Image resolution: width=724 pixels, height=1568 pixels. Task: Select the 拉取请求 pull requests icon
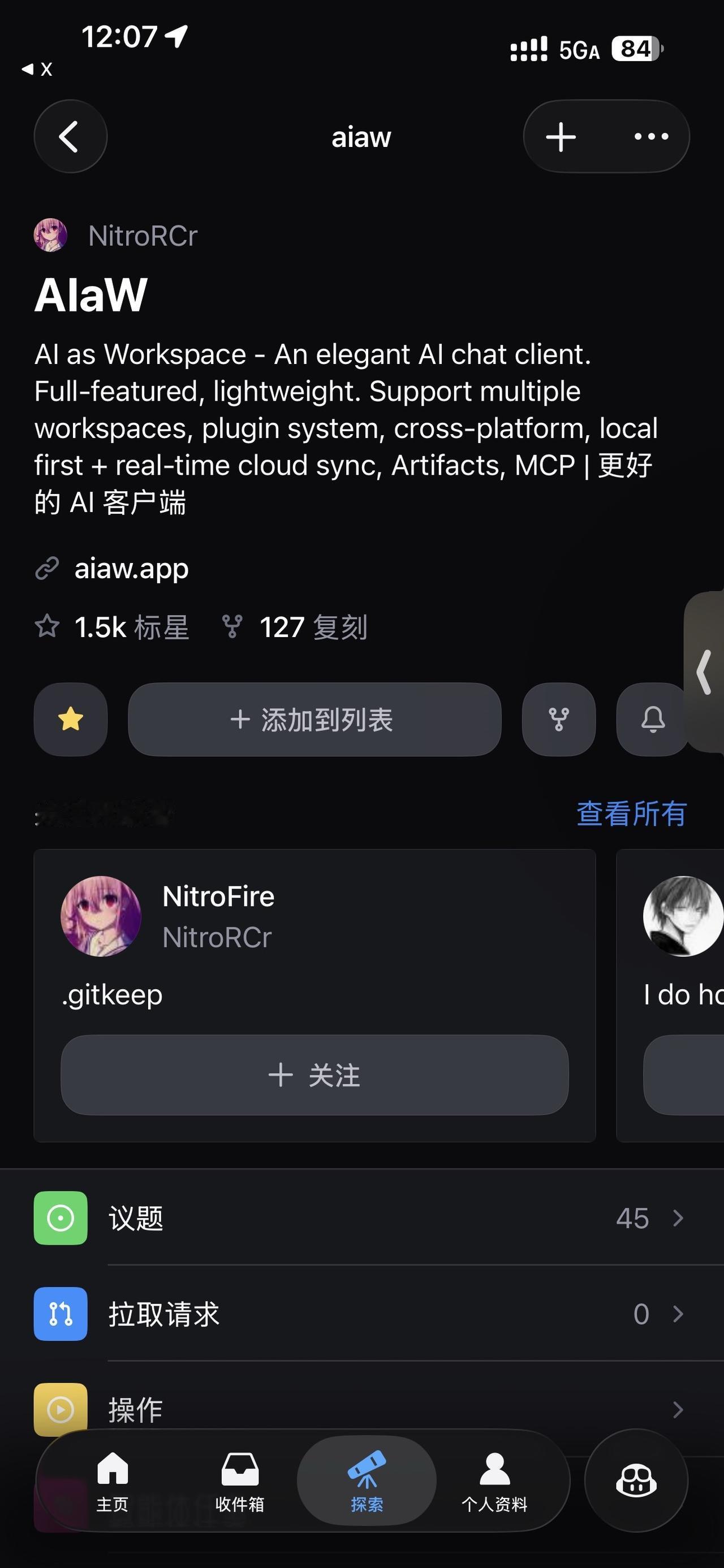pyautogui.click(x=61, y=1314)
